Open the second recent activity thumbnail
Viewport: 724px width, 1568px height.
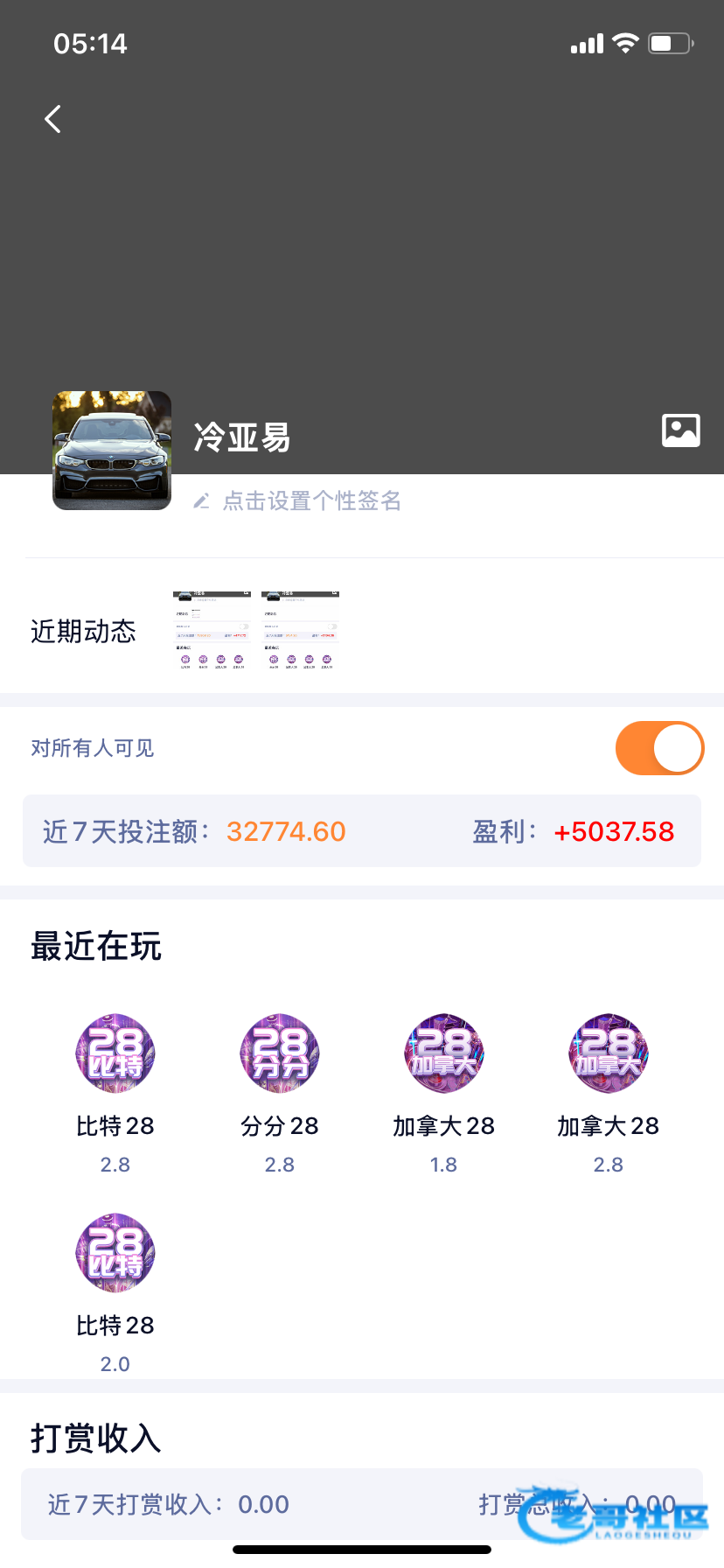click(300, 631)
